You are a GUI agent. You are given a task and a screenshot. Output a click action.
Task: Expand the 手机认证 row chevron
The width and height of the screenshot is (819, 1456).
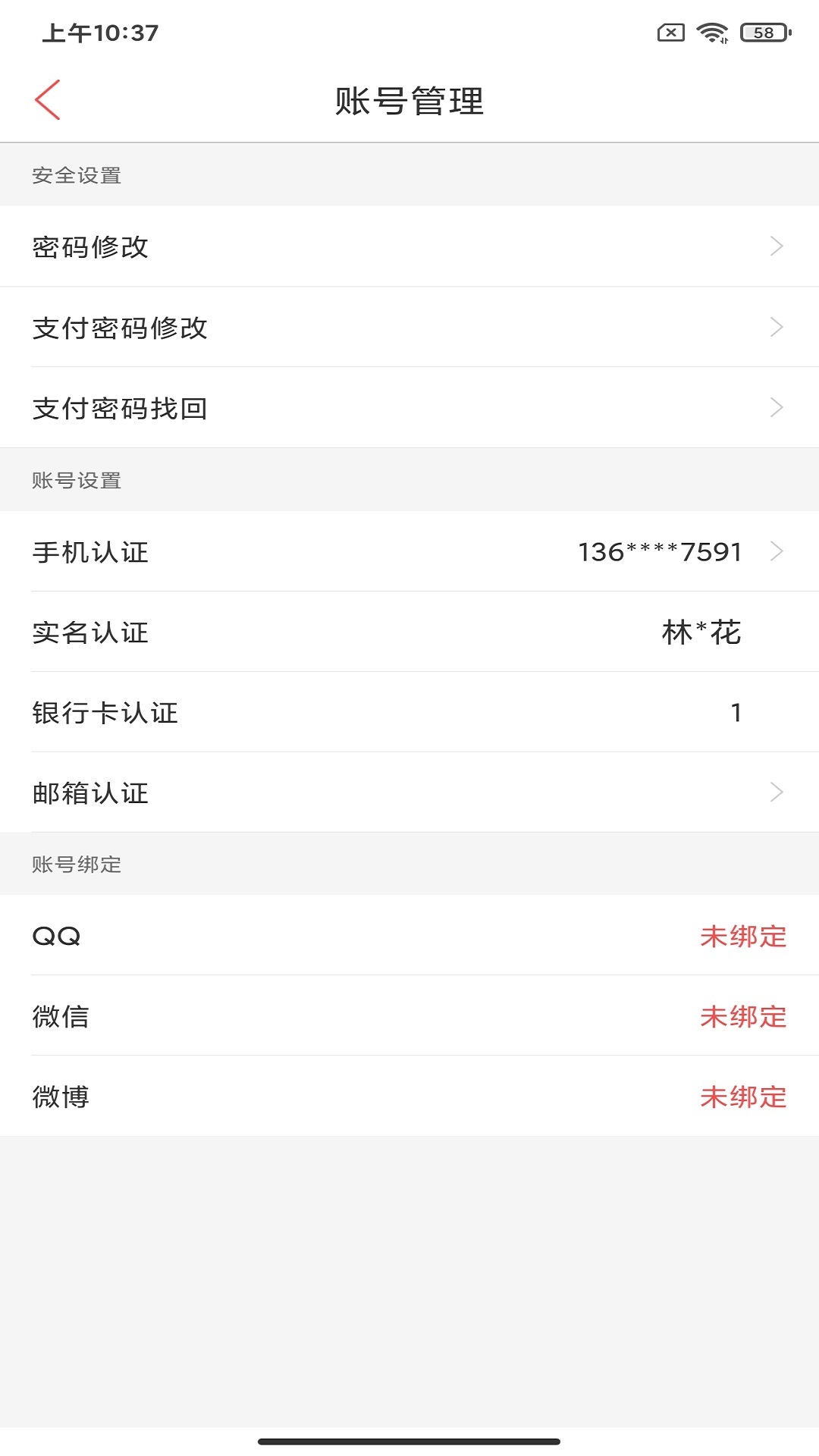pos(775,552)
